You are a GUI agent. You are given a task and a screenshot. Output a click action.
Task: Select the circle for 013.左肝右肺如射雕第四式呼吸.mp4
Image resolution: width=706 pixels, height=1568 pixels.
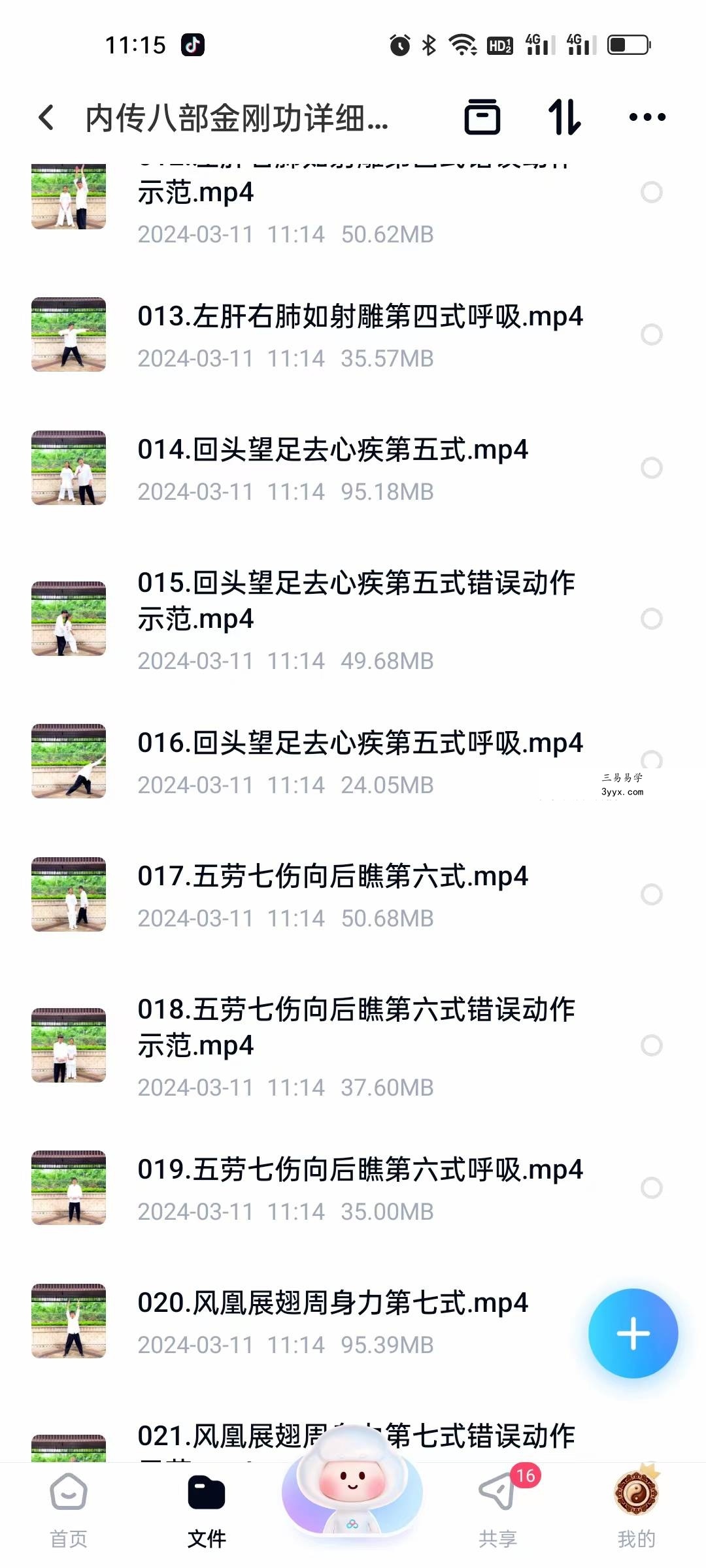coord(652,335)
